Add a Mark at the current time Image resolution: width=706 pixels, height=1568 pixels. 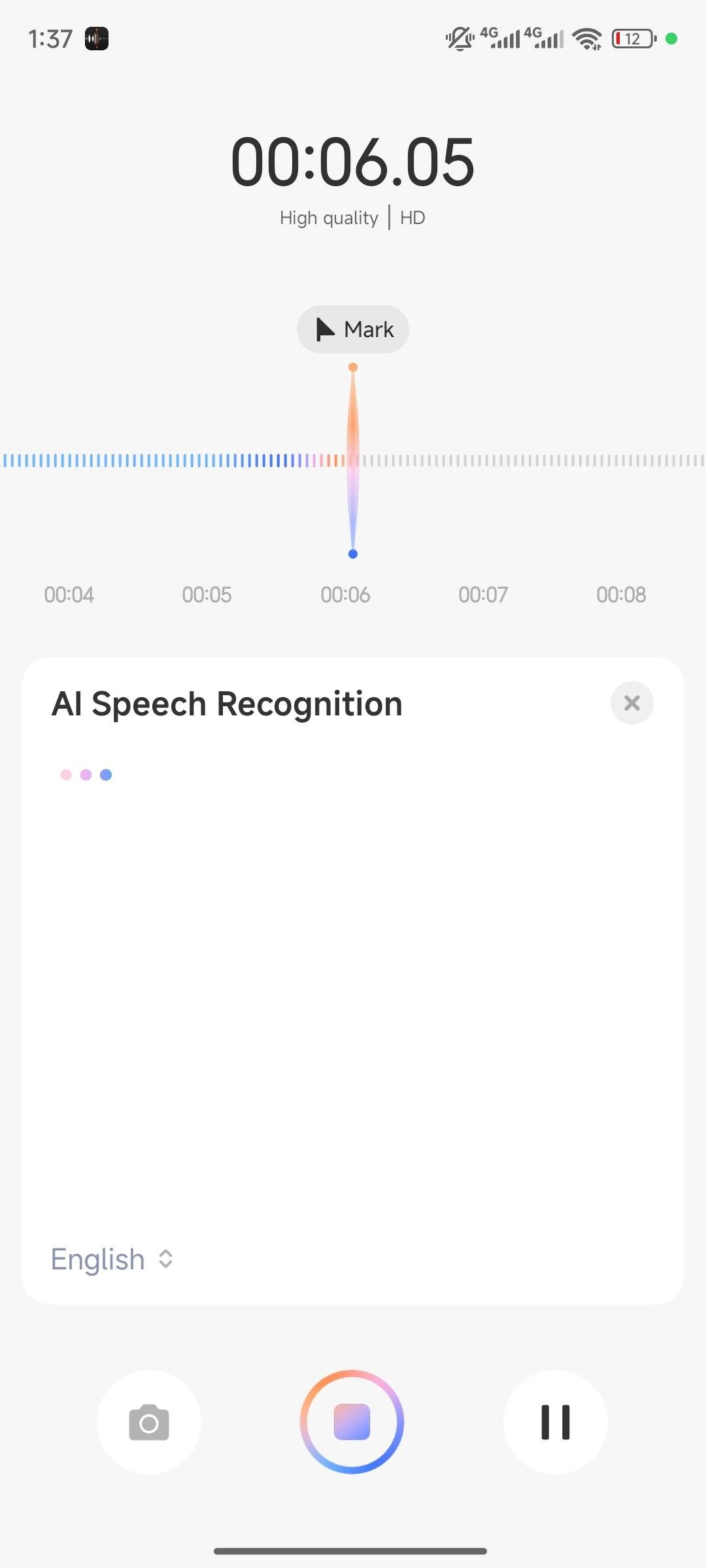tap(353, 329)
